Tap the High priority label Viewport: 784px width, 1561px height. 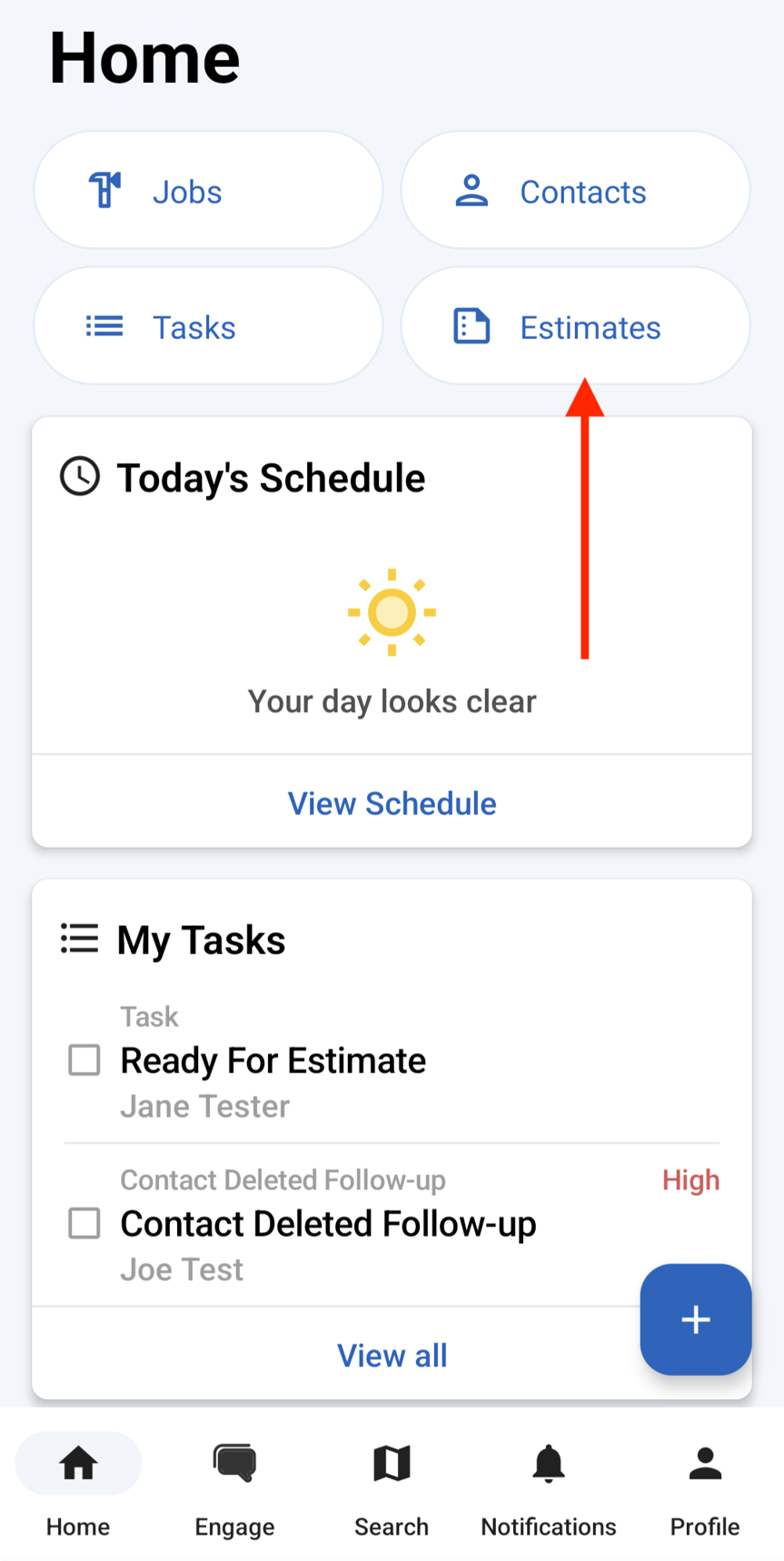click(690, 1179)
